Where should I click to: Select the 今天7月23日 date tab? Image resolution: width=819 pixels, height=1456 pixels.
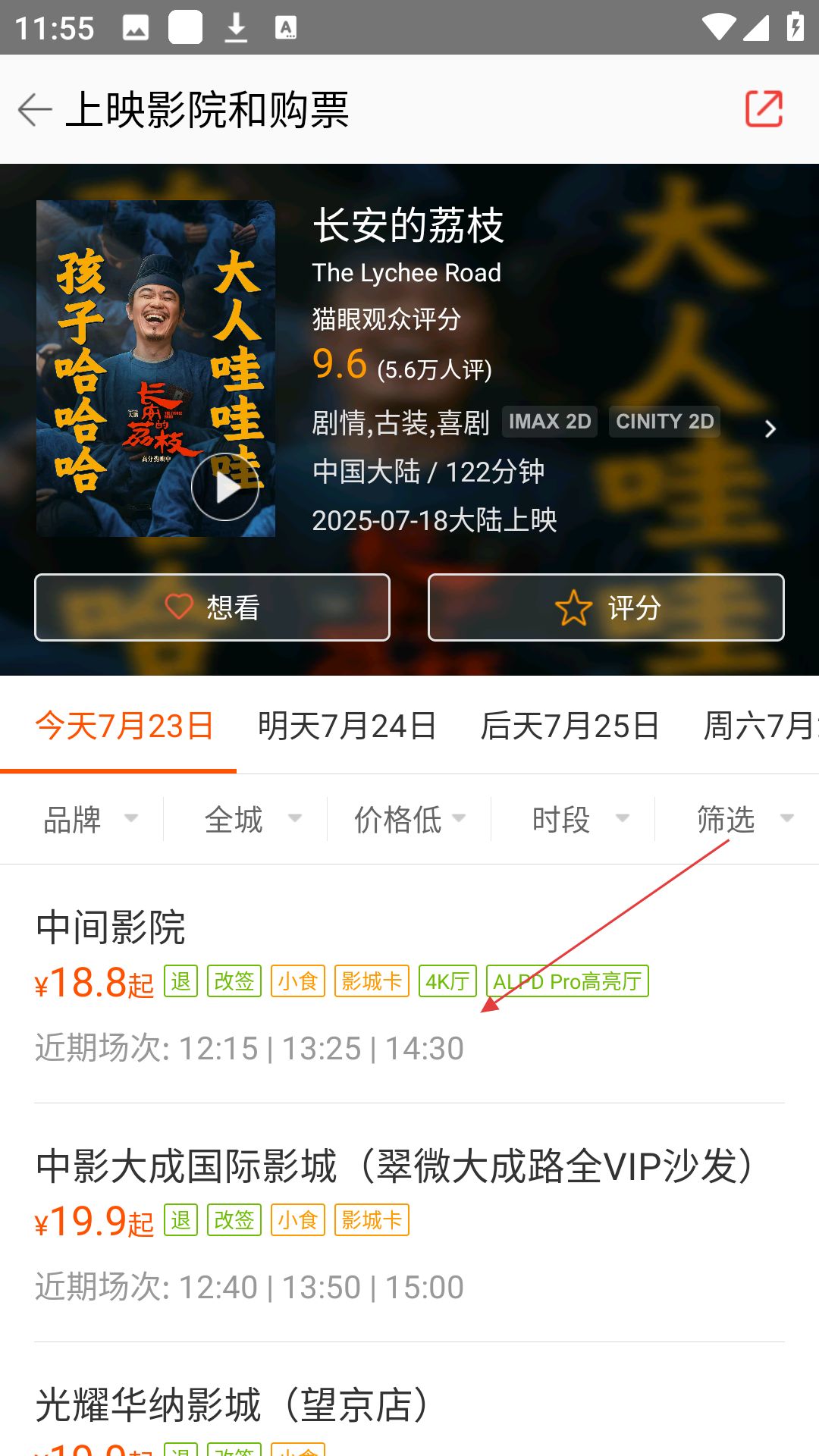click(x=124, y=726)
